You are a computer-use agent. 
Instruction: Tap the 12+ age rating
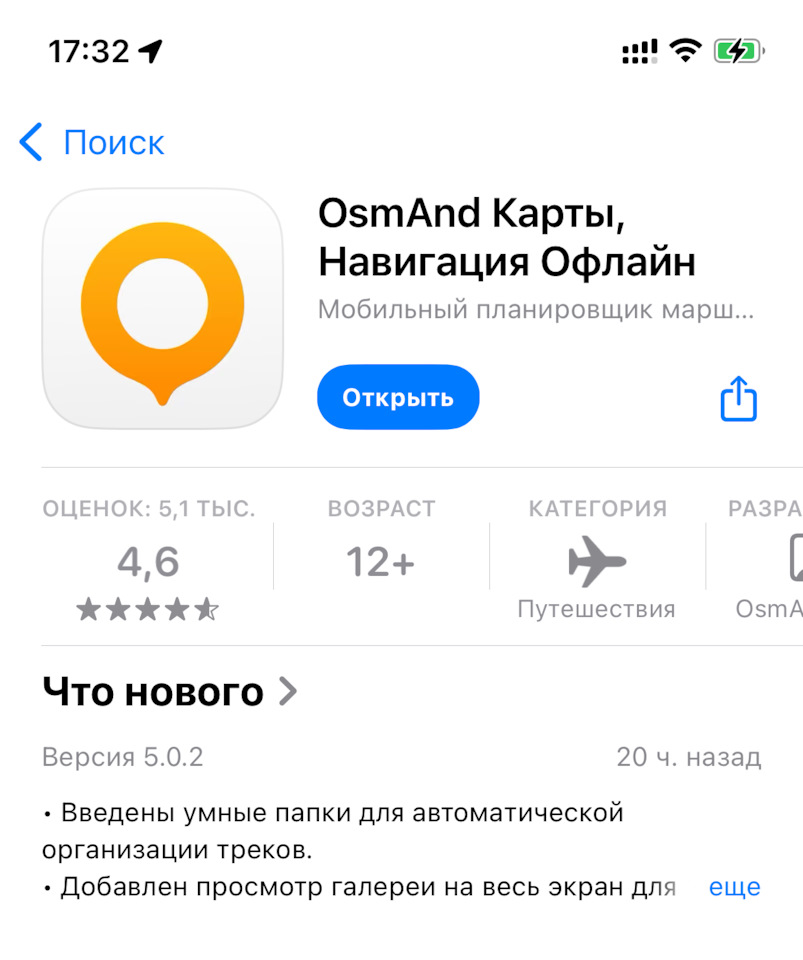point(380,562)
